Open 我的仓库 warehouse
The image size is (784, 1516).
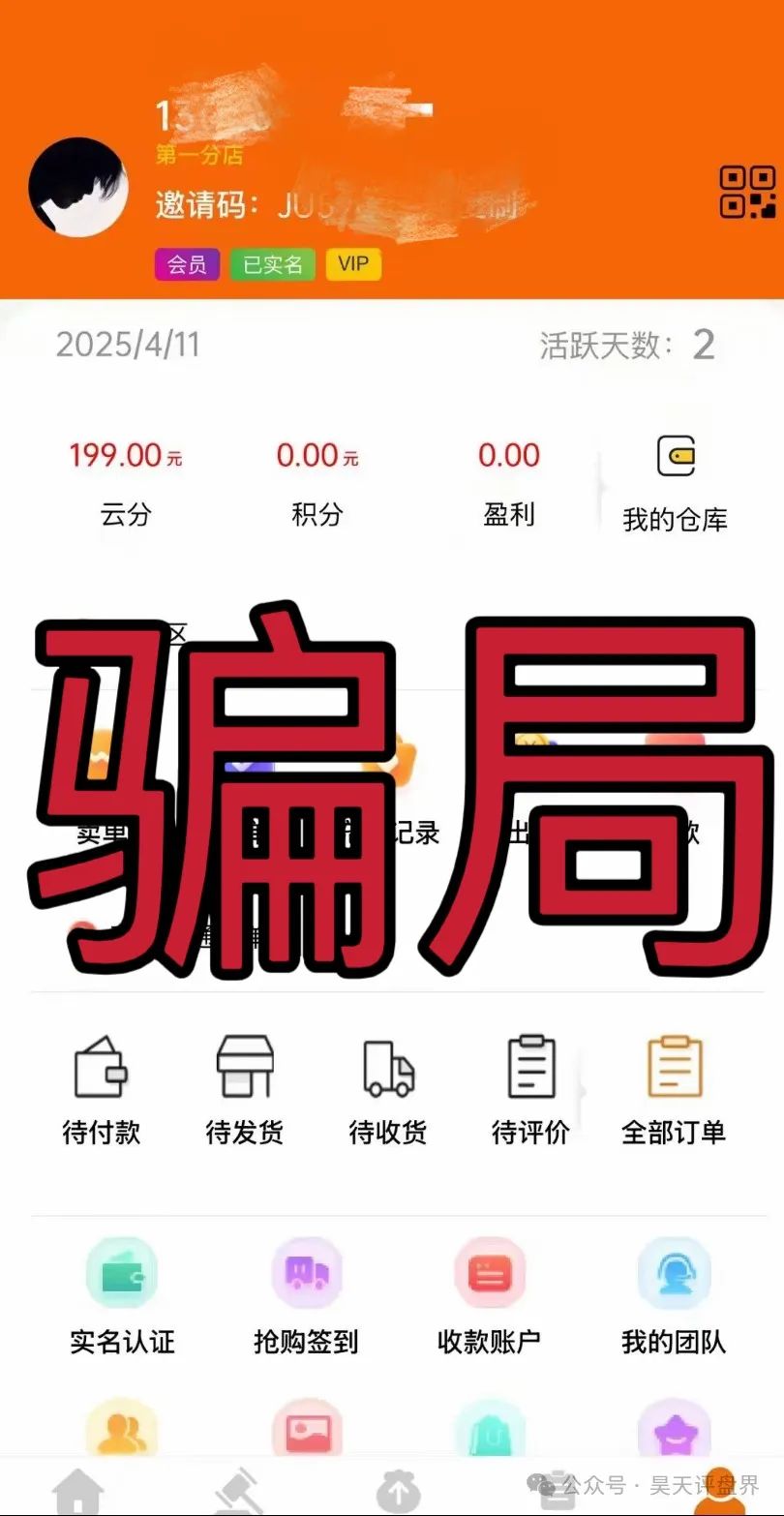tap(676, 482)
